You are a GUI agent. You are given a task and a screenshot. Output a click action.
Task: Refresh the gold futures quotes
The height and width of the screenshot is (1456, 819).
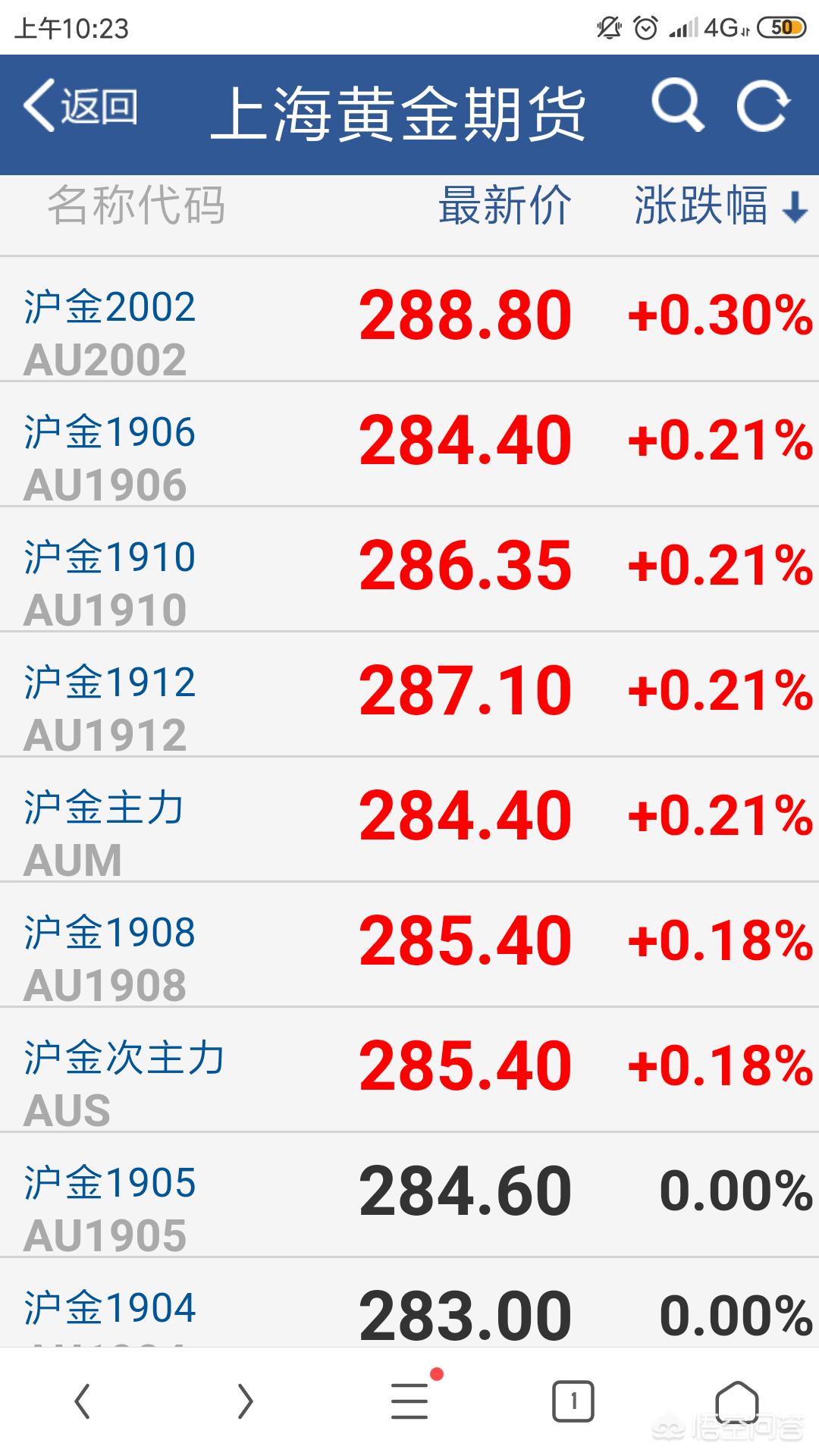point(763,105)
